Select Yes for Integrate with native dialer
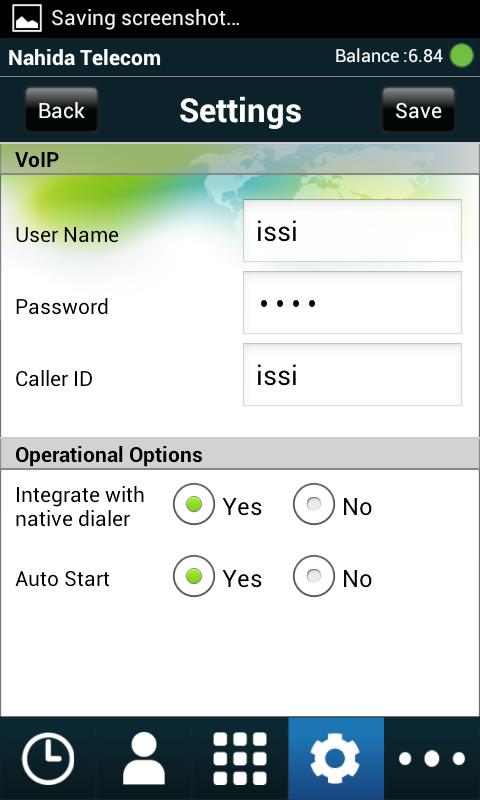This screenshot has height=800, width=480. (194, 504)
